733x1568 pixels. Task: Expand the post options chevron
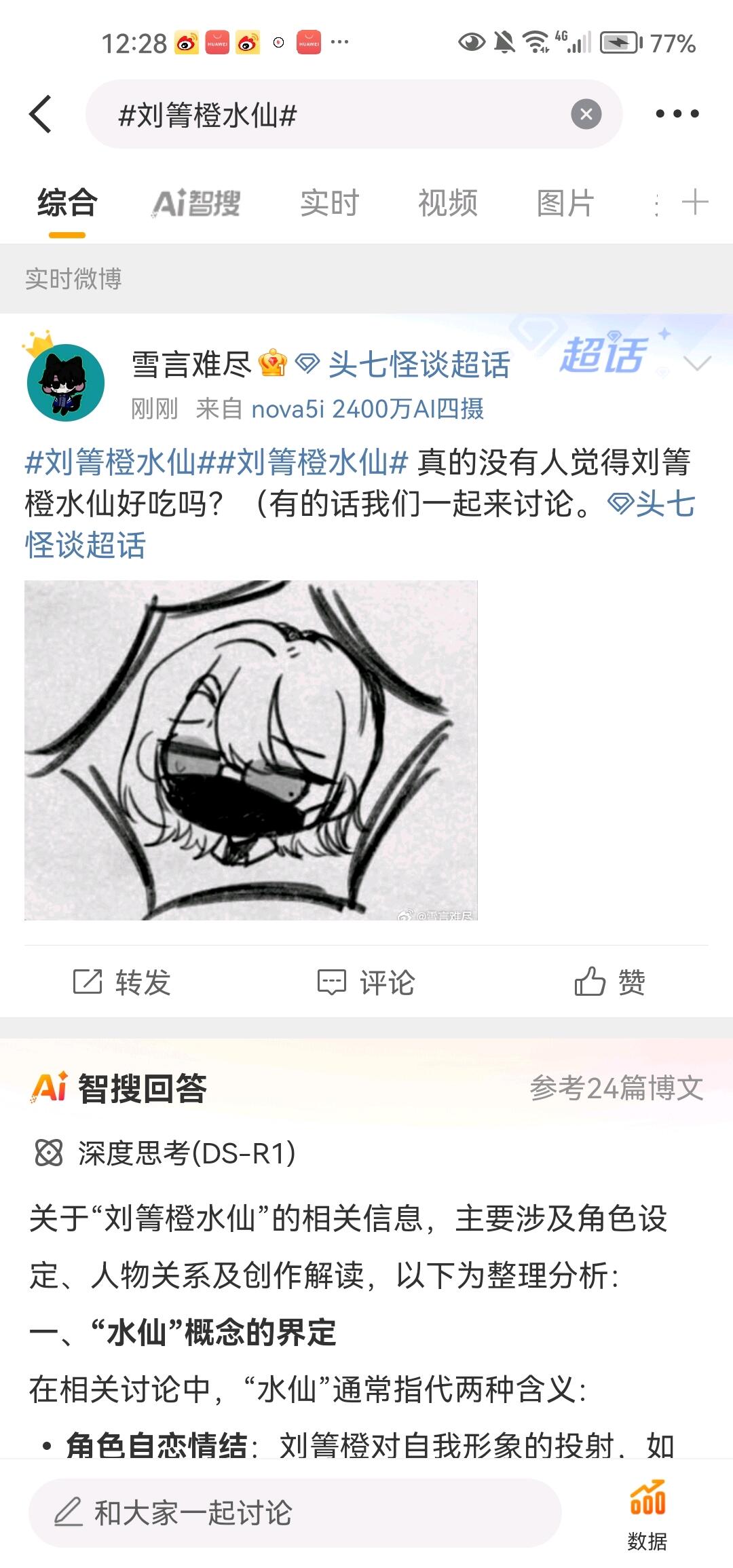pyautogui.click(x=697, y=363)
